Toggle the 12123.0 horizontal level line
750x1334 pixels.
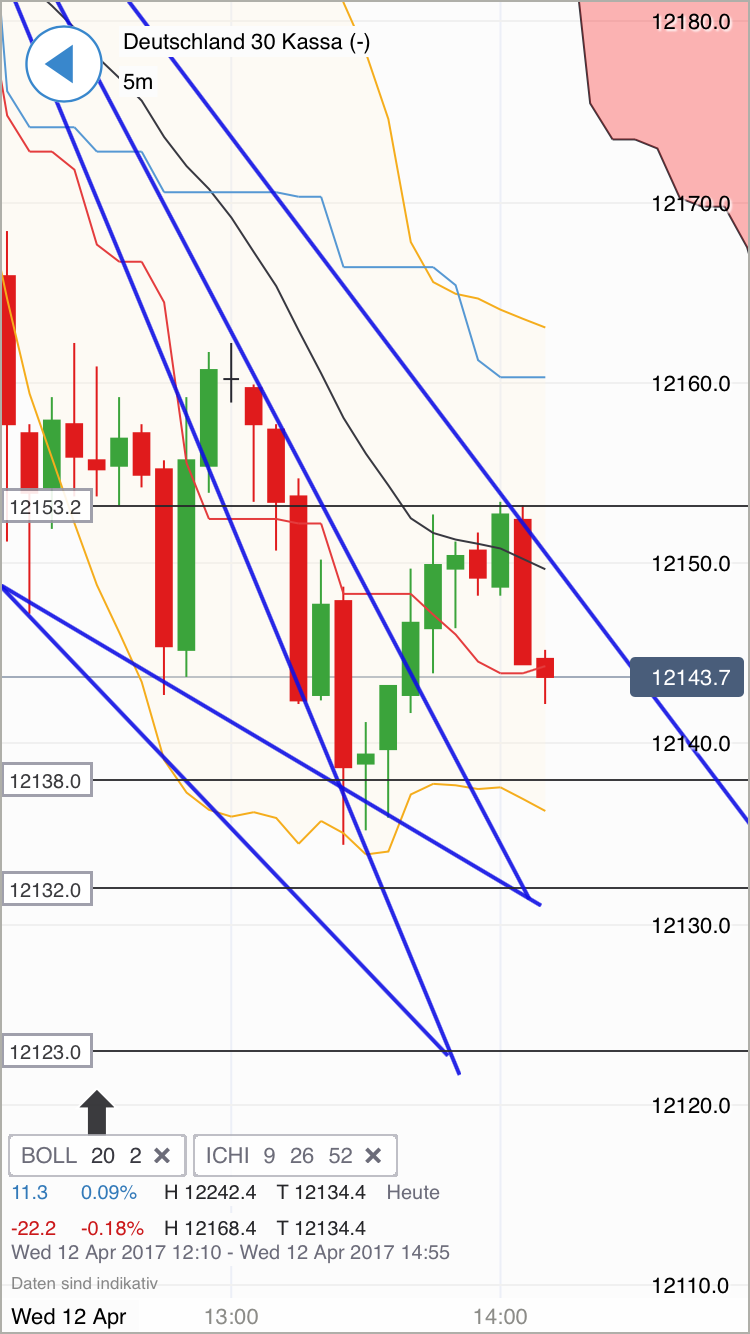[46, 1051]
